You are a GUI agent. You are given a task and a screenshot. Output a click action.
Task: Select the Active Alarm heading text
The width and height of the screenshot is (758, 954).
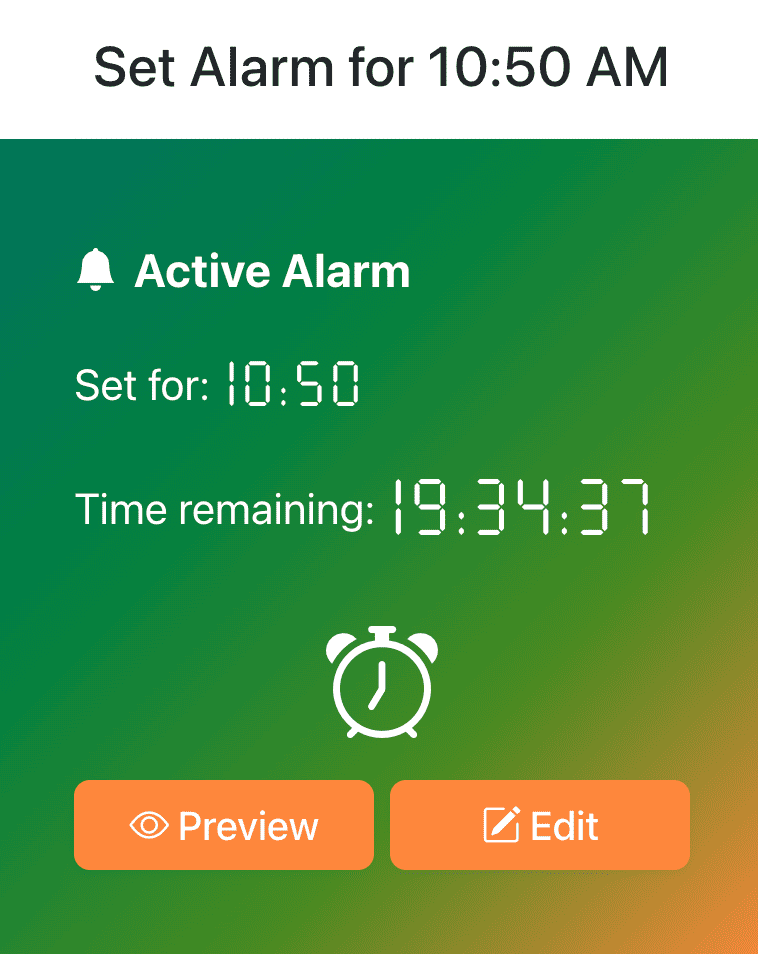(x=272, y=271)
